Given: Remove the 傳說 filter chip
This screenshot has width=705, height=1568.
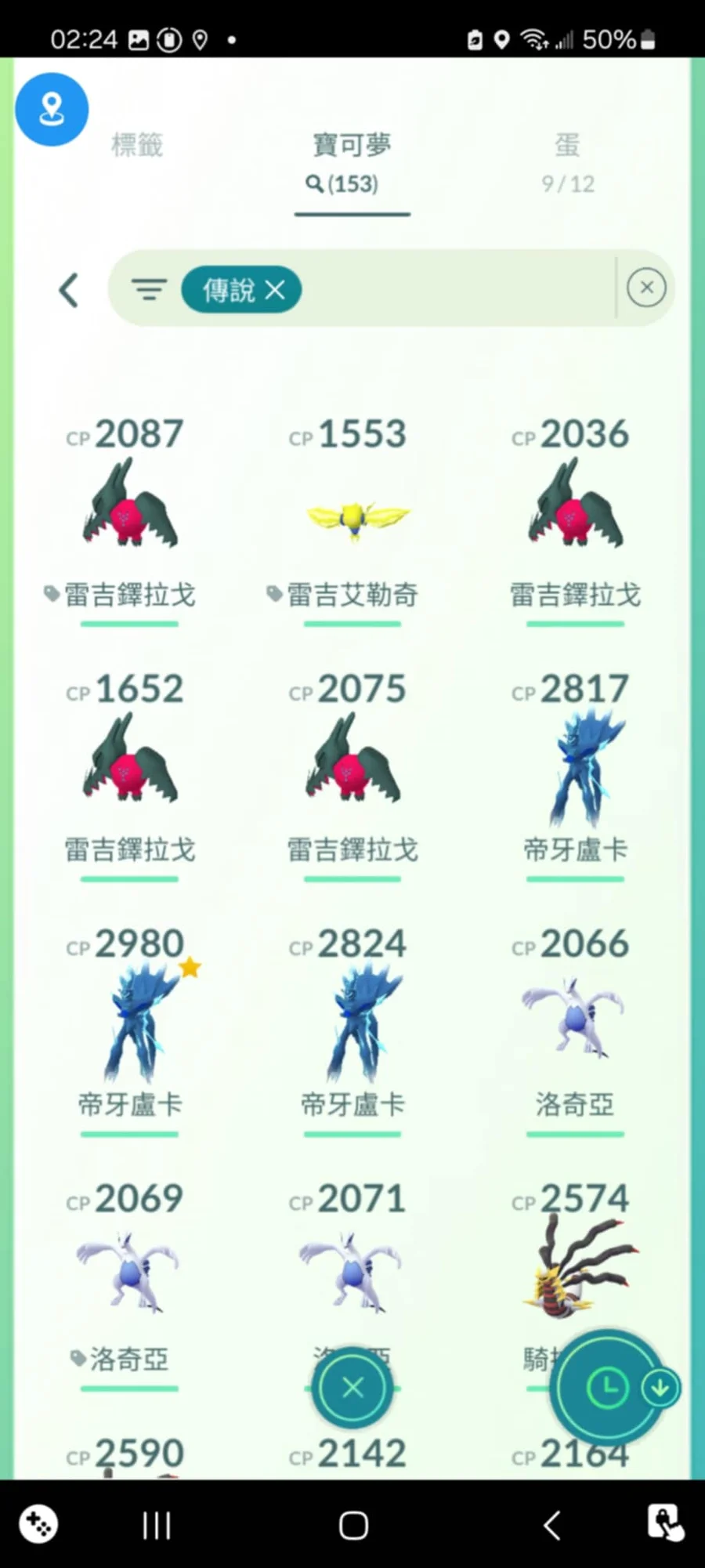Looking at the screenshot, I should point(275,290).
